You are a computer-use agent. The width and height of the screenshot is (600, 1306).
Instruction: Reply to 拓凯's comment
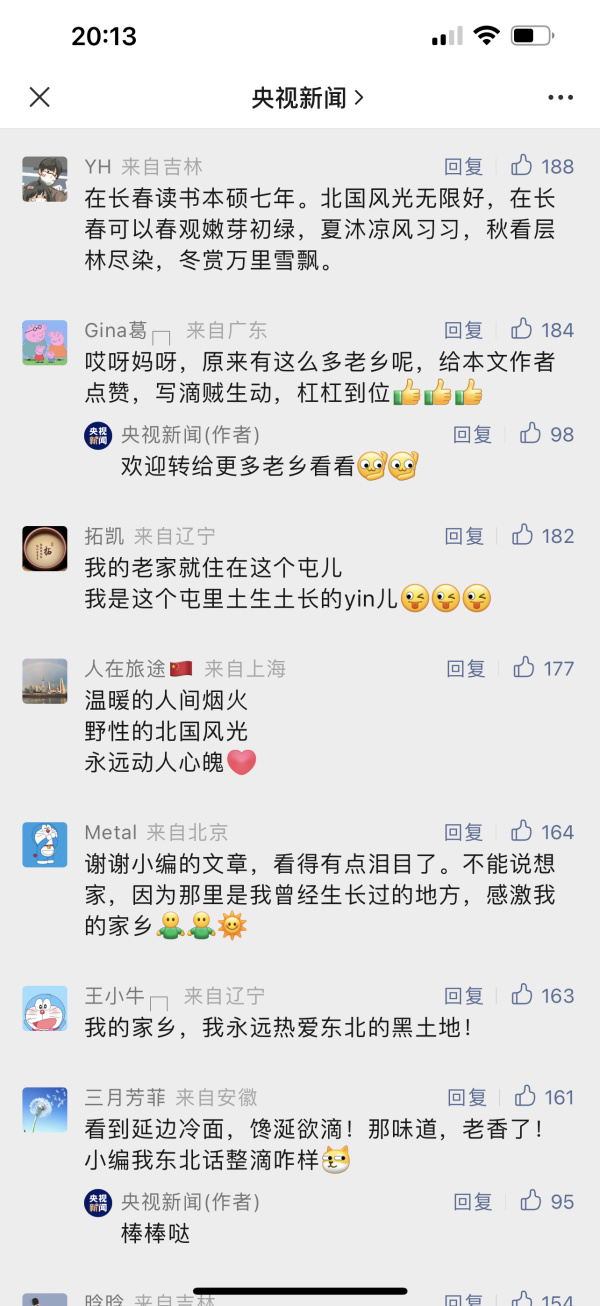pos(464,537)
